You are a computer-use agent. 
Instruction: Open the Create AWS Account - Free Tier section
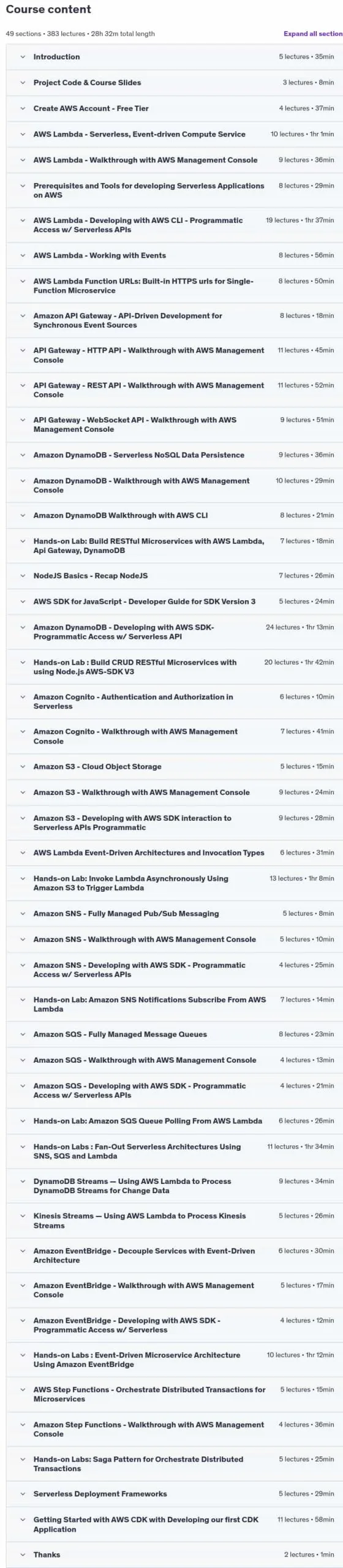[175, 108]
